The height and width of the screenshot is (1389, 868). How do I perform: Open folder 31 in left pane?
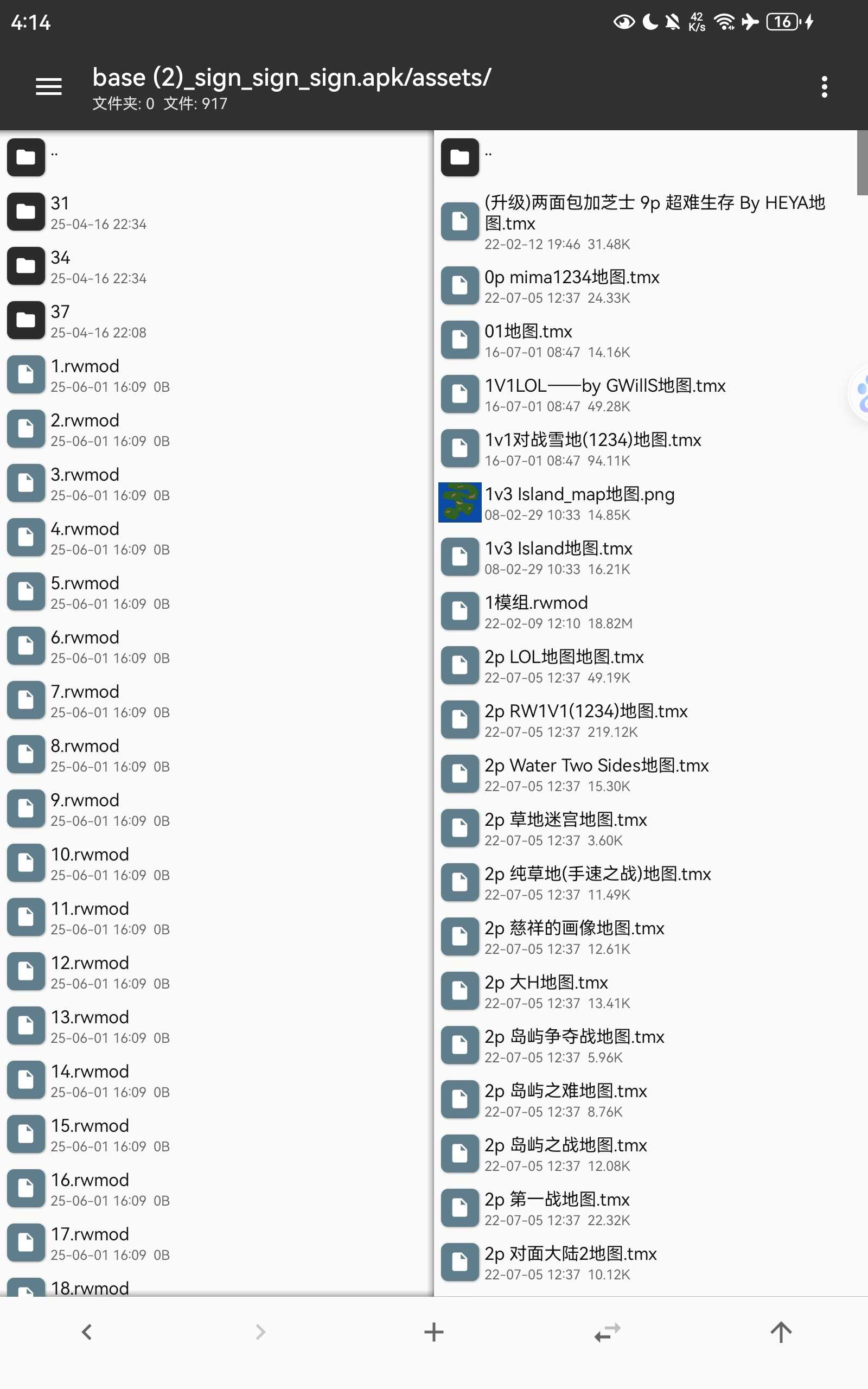[98, 212]
